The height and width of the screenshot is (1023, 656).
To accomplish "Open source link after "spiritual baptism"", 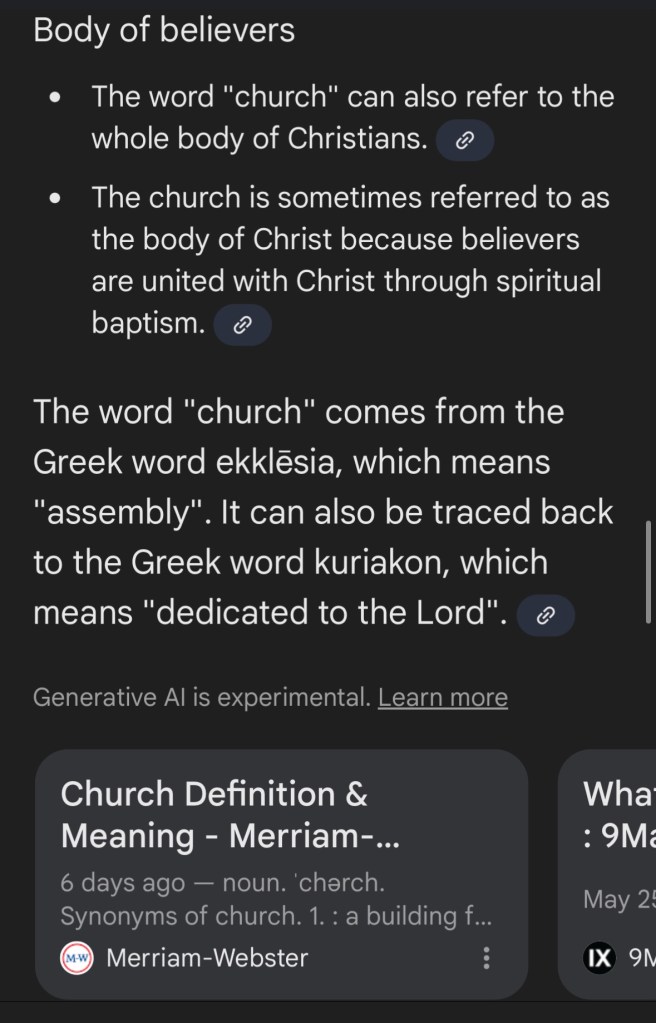I will (x=242, y=325).
